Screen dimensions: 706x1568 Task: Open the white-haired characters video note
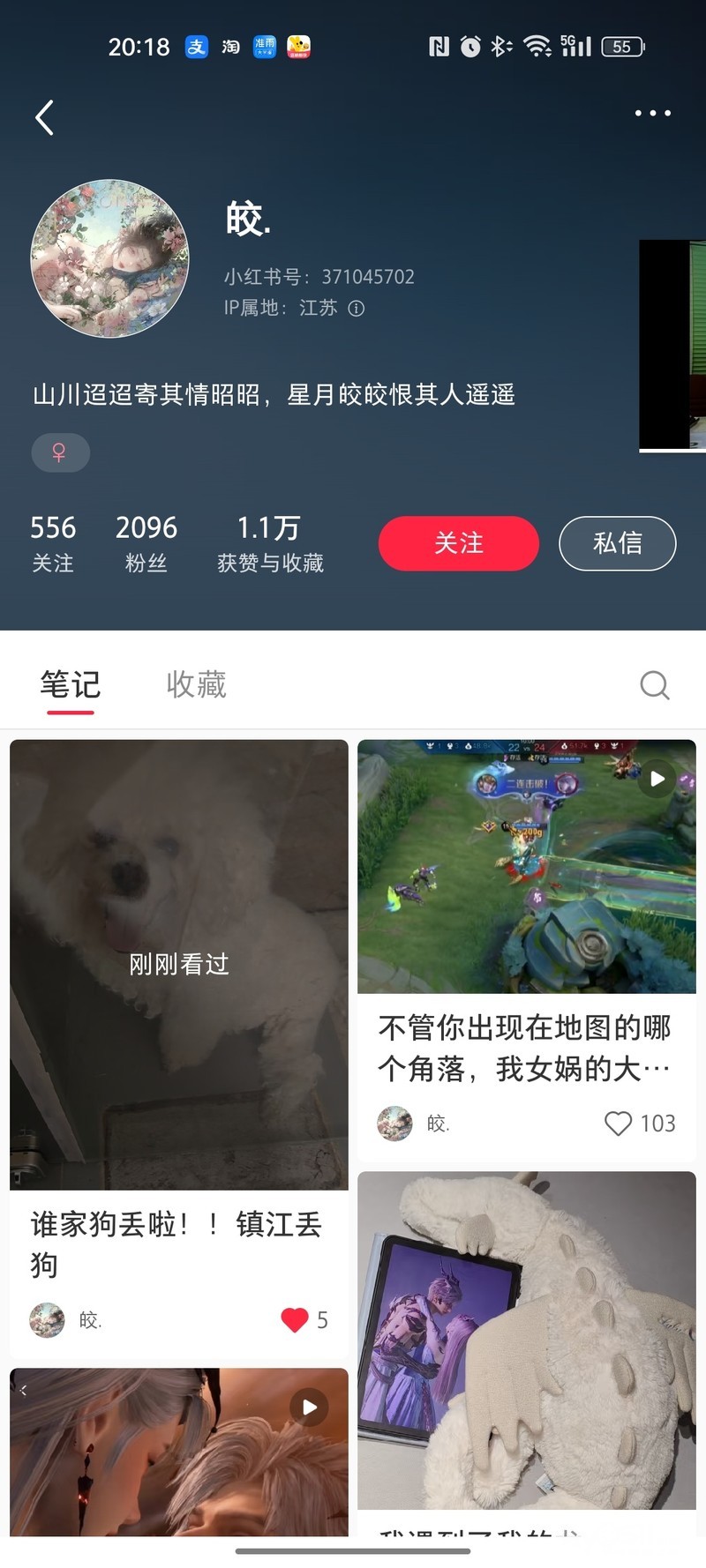[178, 1451]
